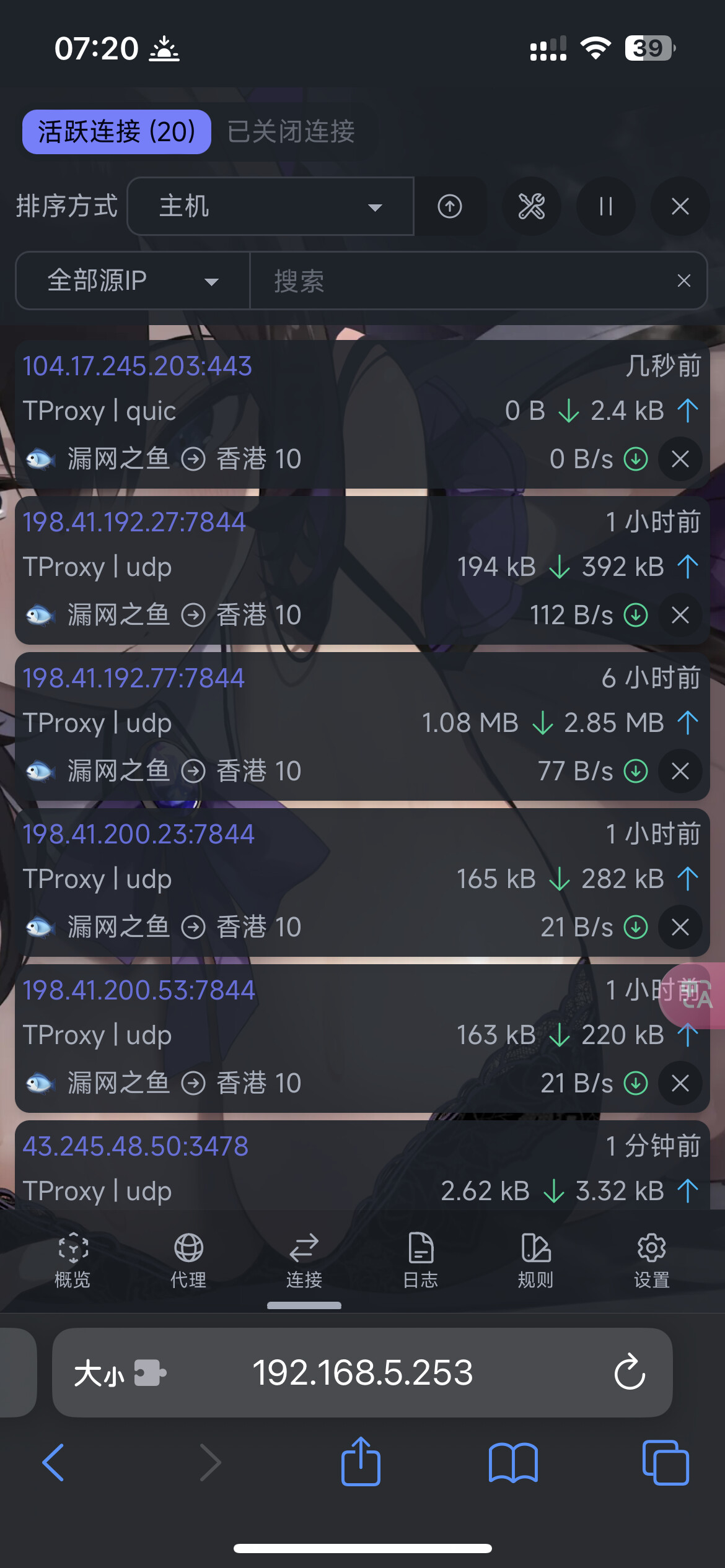The width and height of the screenshot is (725, 1568).
Task: Reload the page in the address bar
Action: tap(630, 1372)
